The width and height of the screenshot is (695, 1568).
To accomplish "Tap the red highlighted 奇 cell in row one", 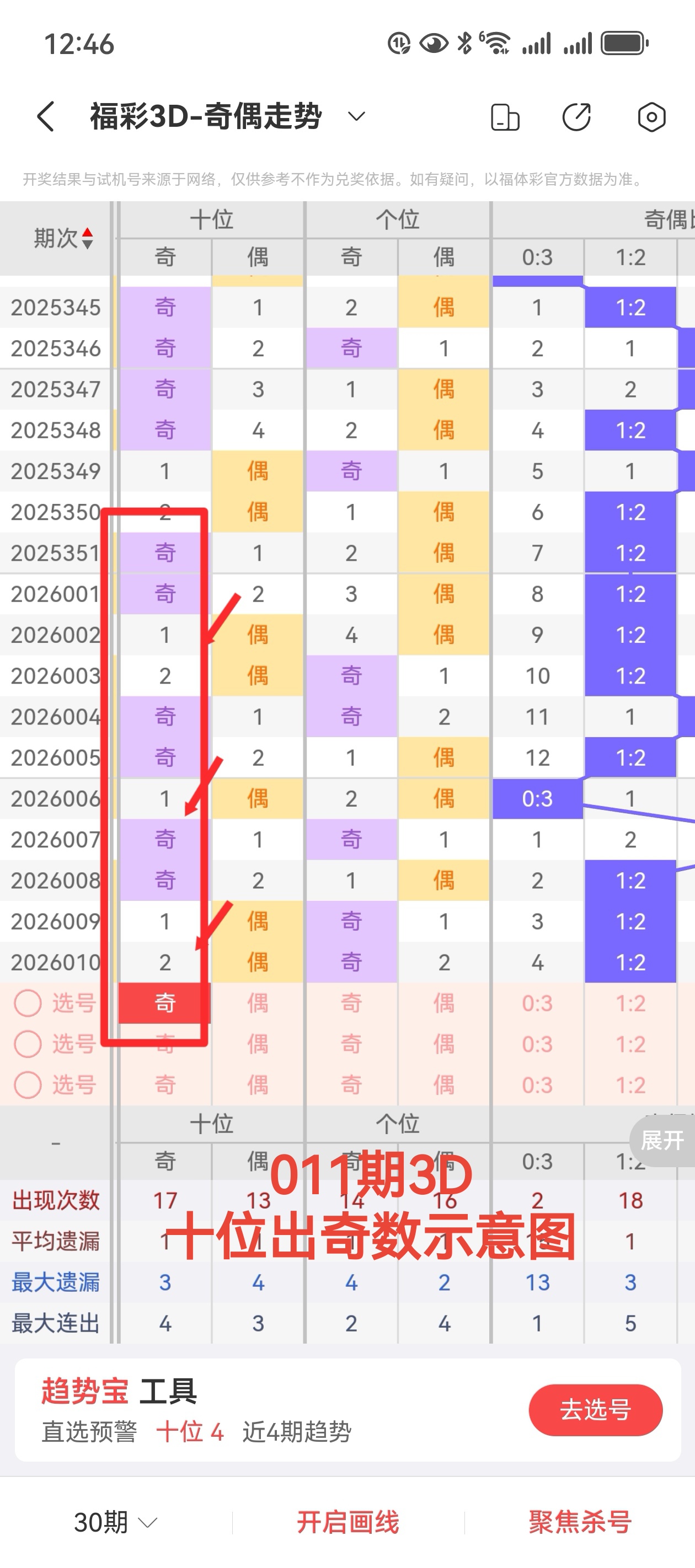I will point(164,1003).
